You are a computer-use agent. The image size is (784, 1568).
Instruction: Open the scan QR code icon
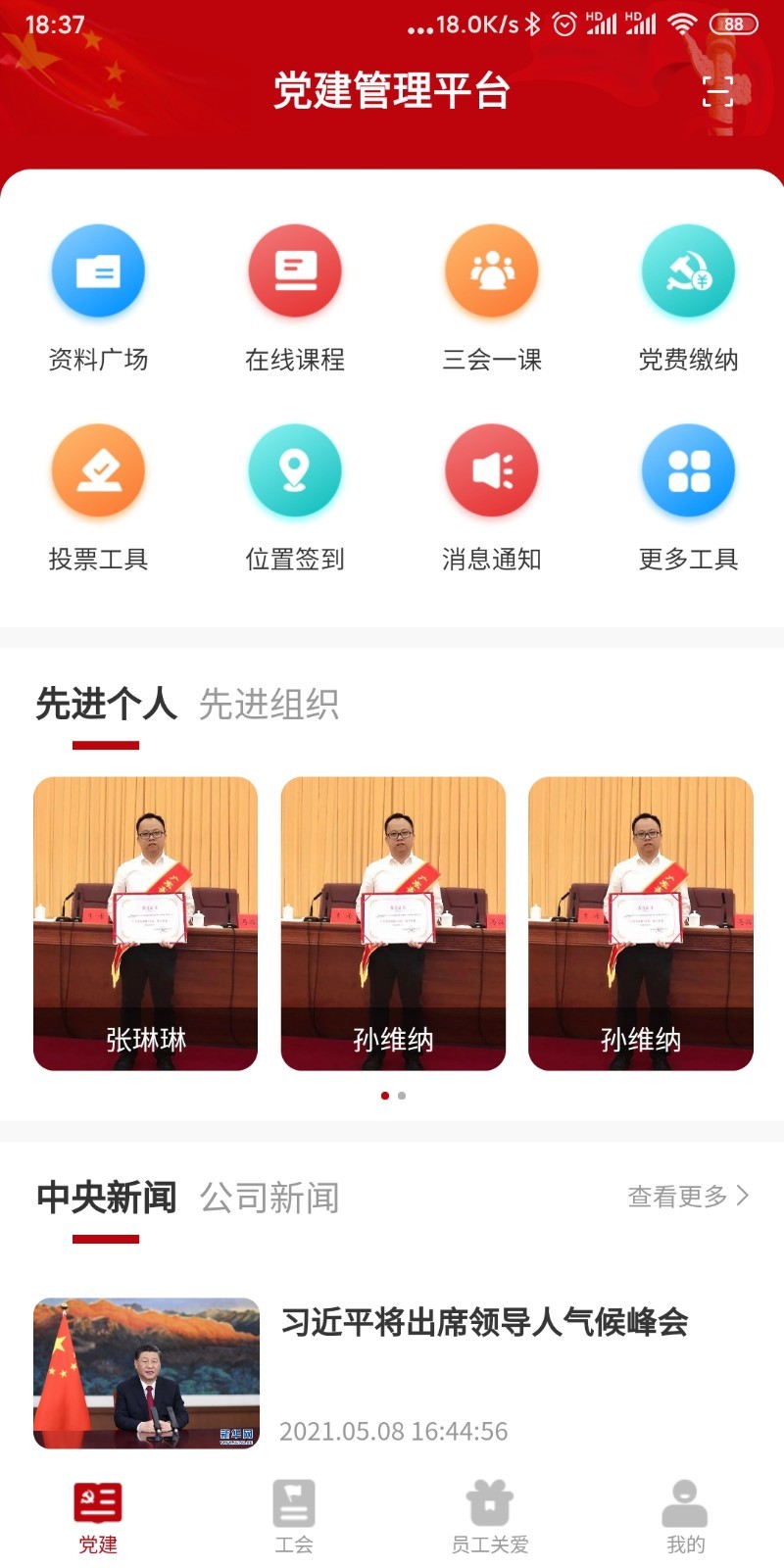(x=717, y=91)
